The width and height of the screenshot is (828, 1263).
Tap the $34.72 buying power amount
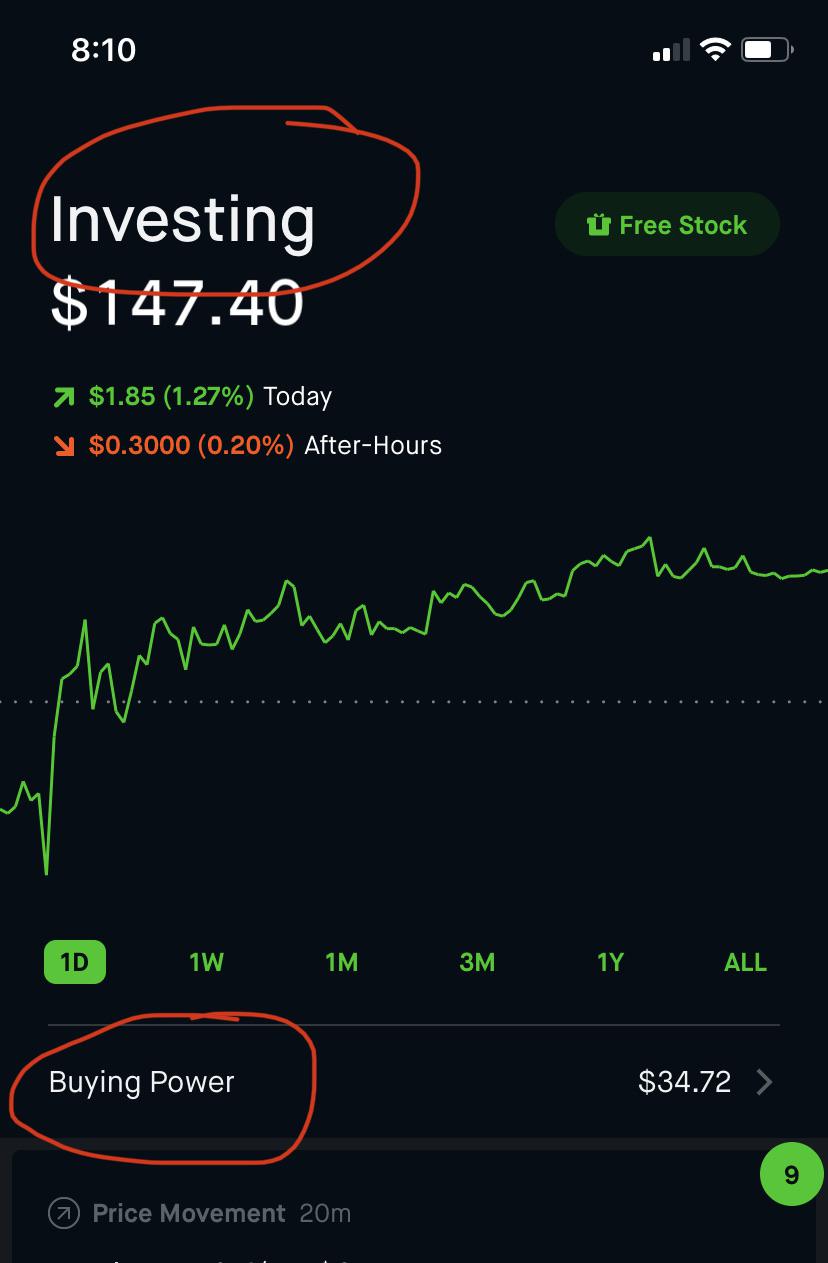(x=685, y=1082)
